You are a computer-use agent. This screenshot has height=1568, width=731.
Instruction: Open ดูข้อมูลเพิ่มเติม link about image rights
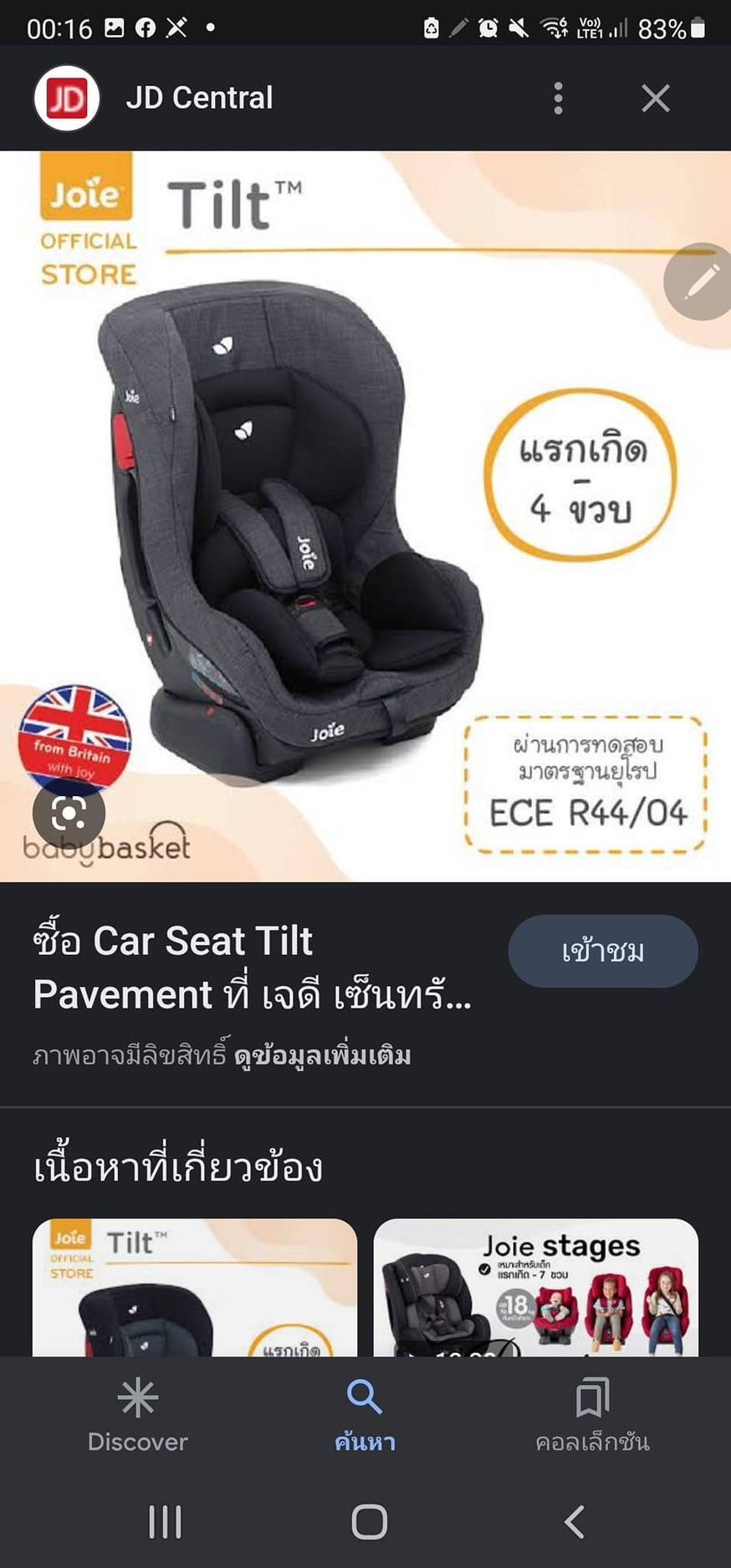(323, 1055)
